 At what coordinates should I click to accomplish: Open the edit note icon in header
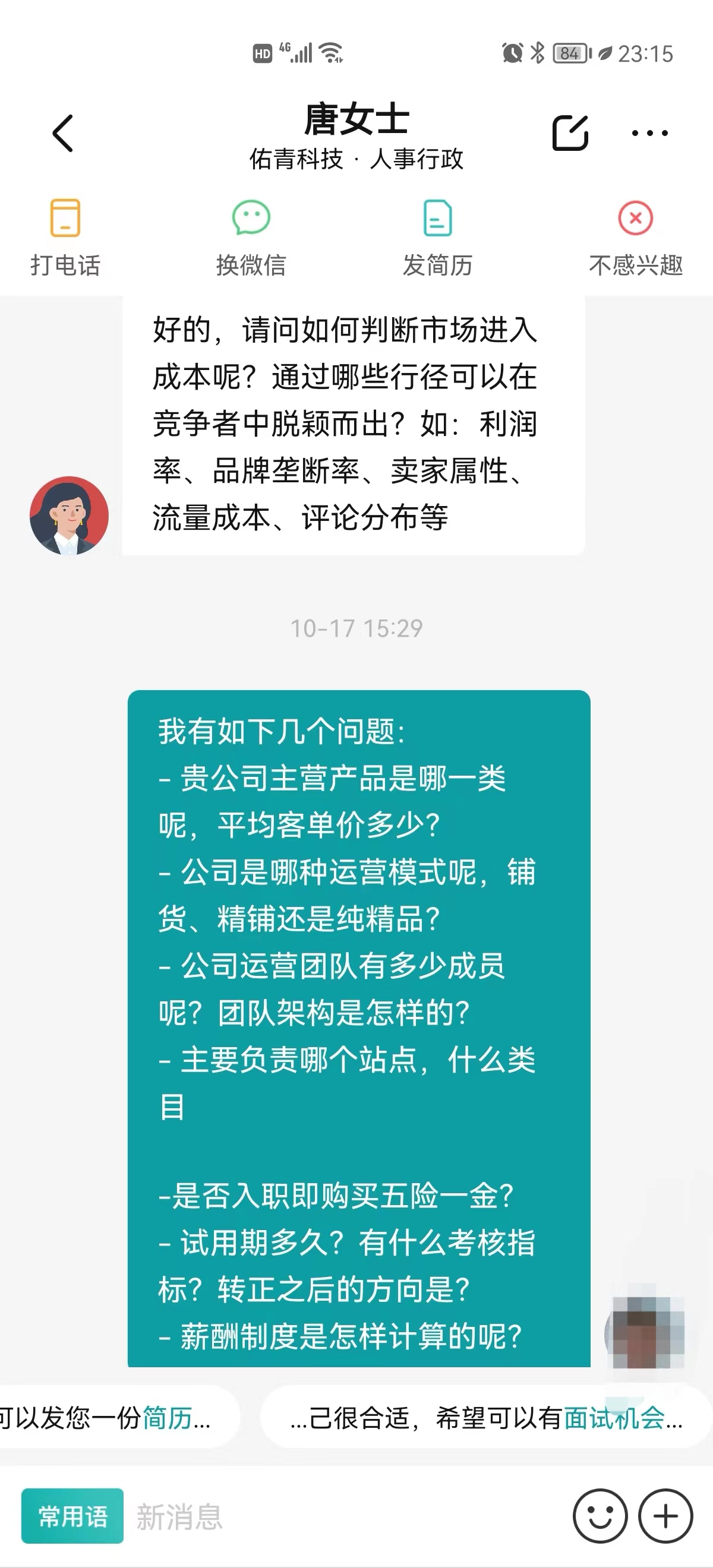coord(570,132)
